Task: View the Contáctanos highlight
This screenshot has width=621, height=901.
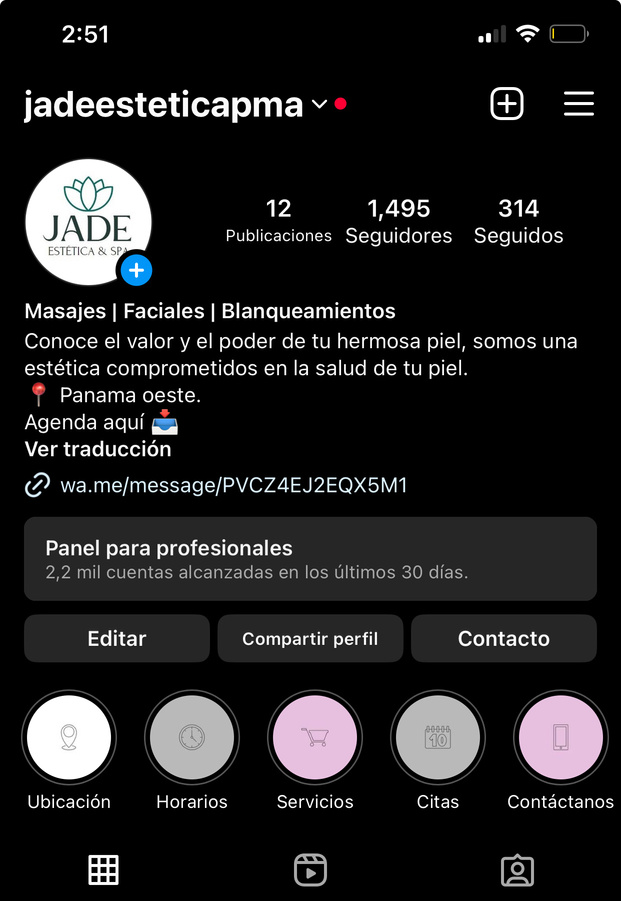Action: point(560,738)
